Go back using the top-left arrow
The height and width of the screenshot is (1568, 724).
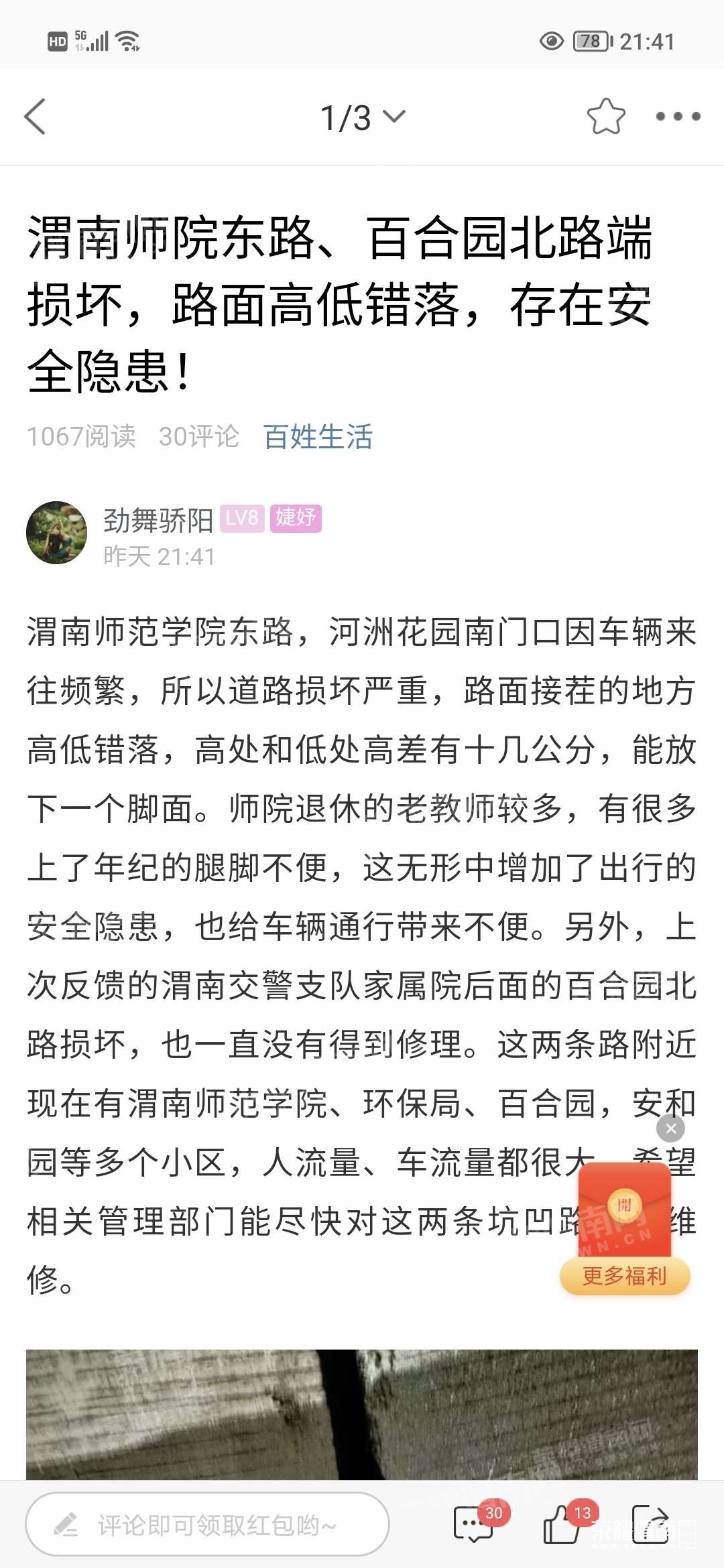[x=35, y=117]
